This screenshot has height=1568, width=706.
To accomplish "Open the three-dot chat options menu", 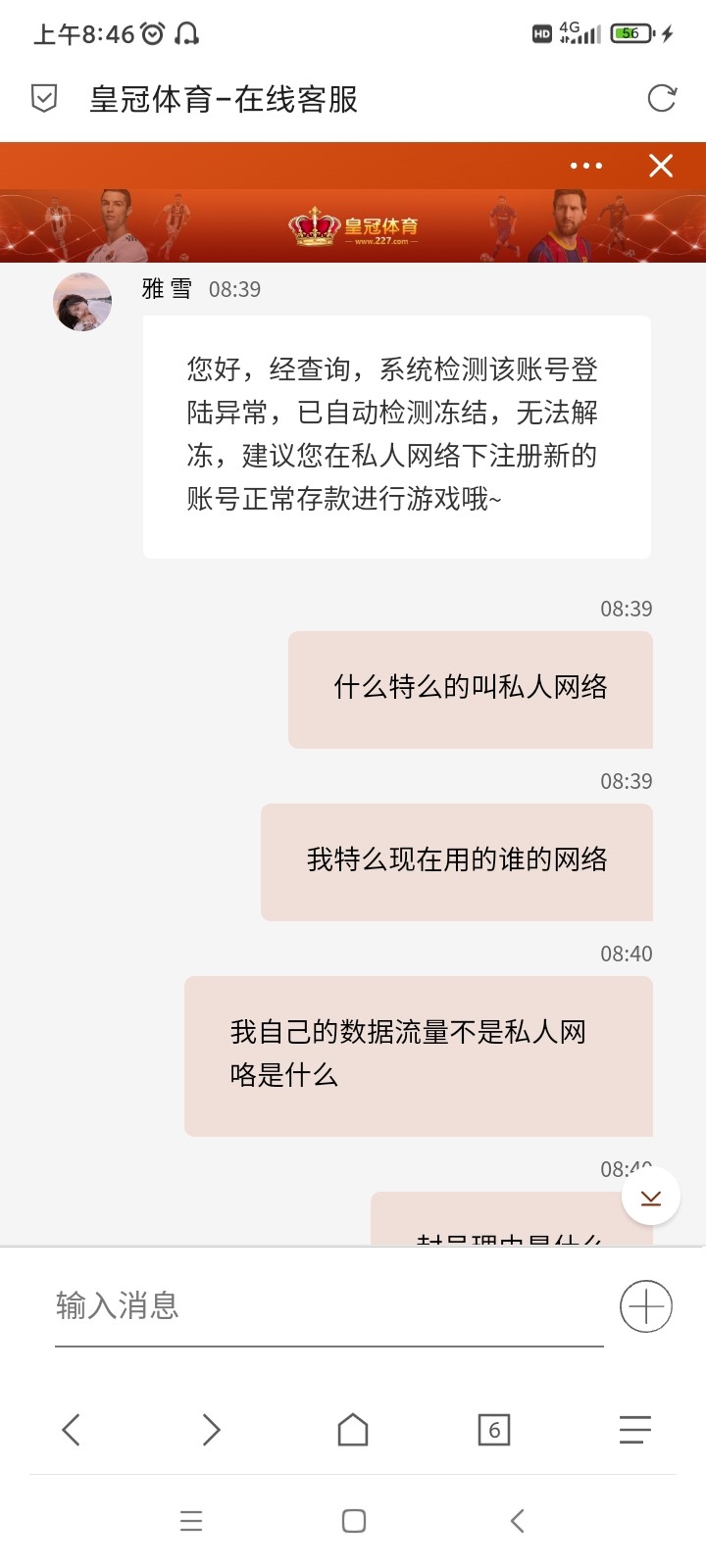I will pos(586,166).
